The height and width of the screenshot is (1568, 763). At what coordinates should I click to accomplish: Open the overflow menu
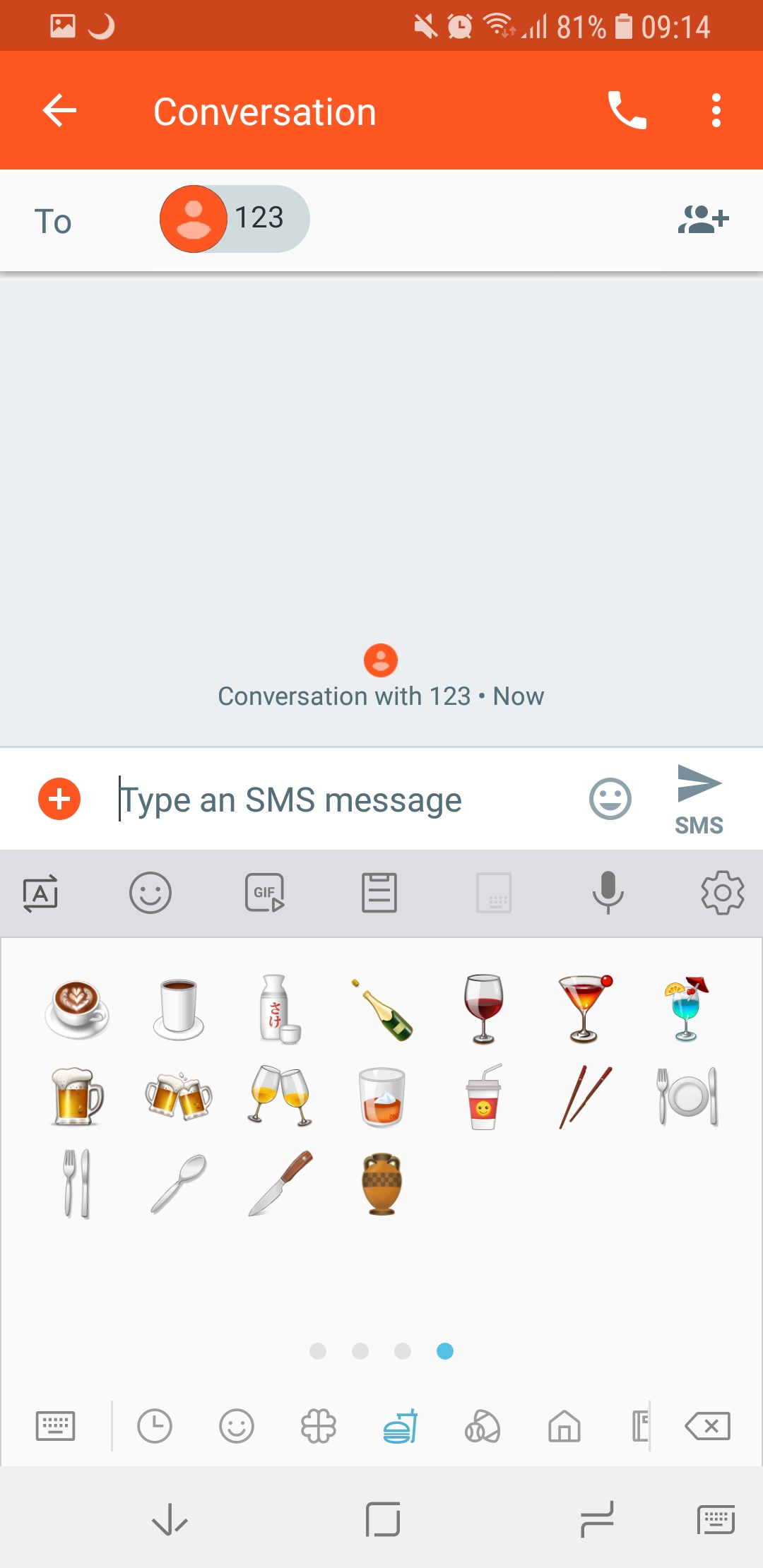click(716, 111)
